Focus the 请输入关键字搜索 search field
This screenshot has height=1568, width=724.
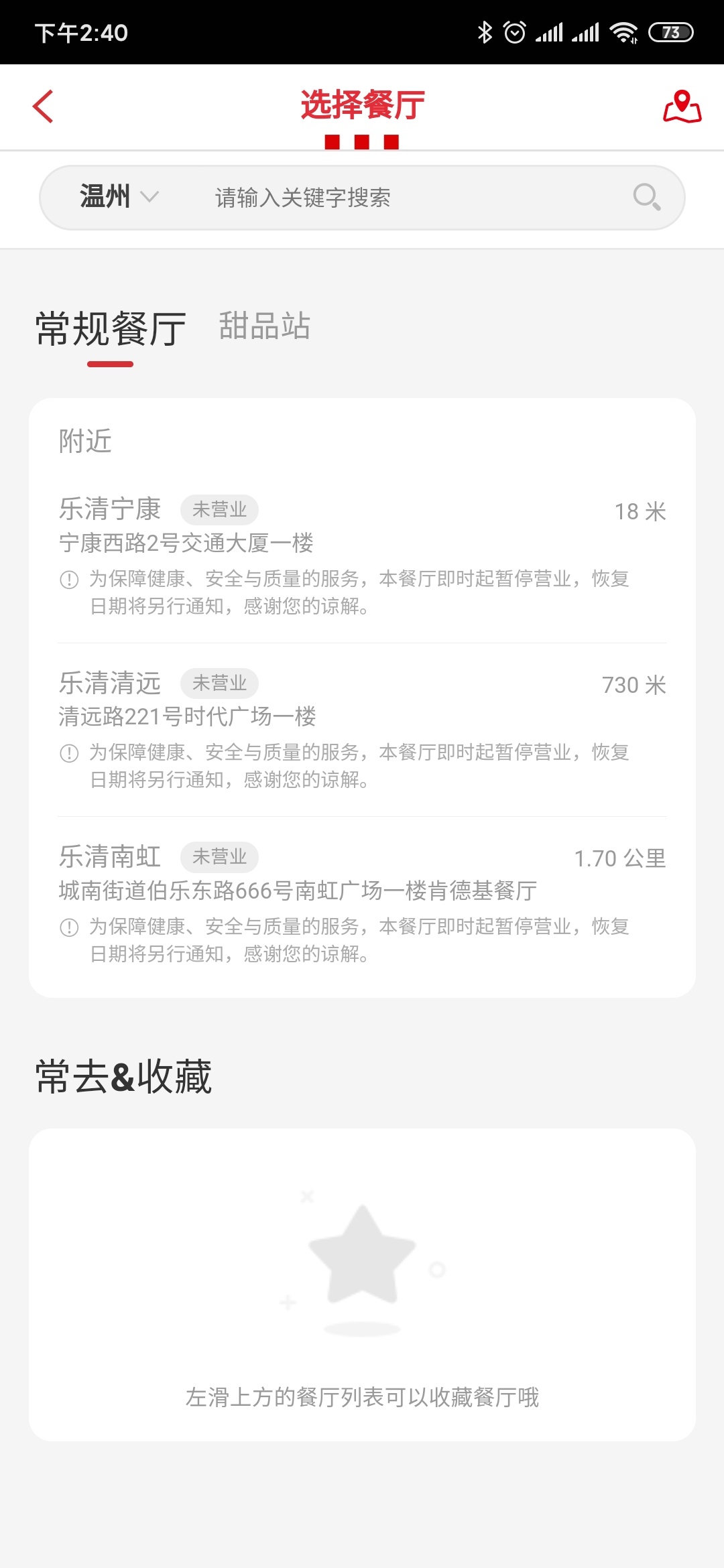[402, 198]
